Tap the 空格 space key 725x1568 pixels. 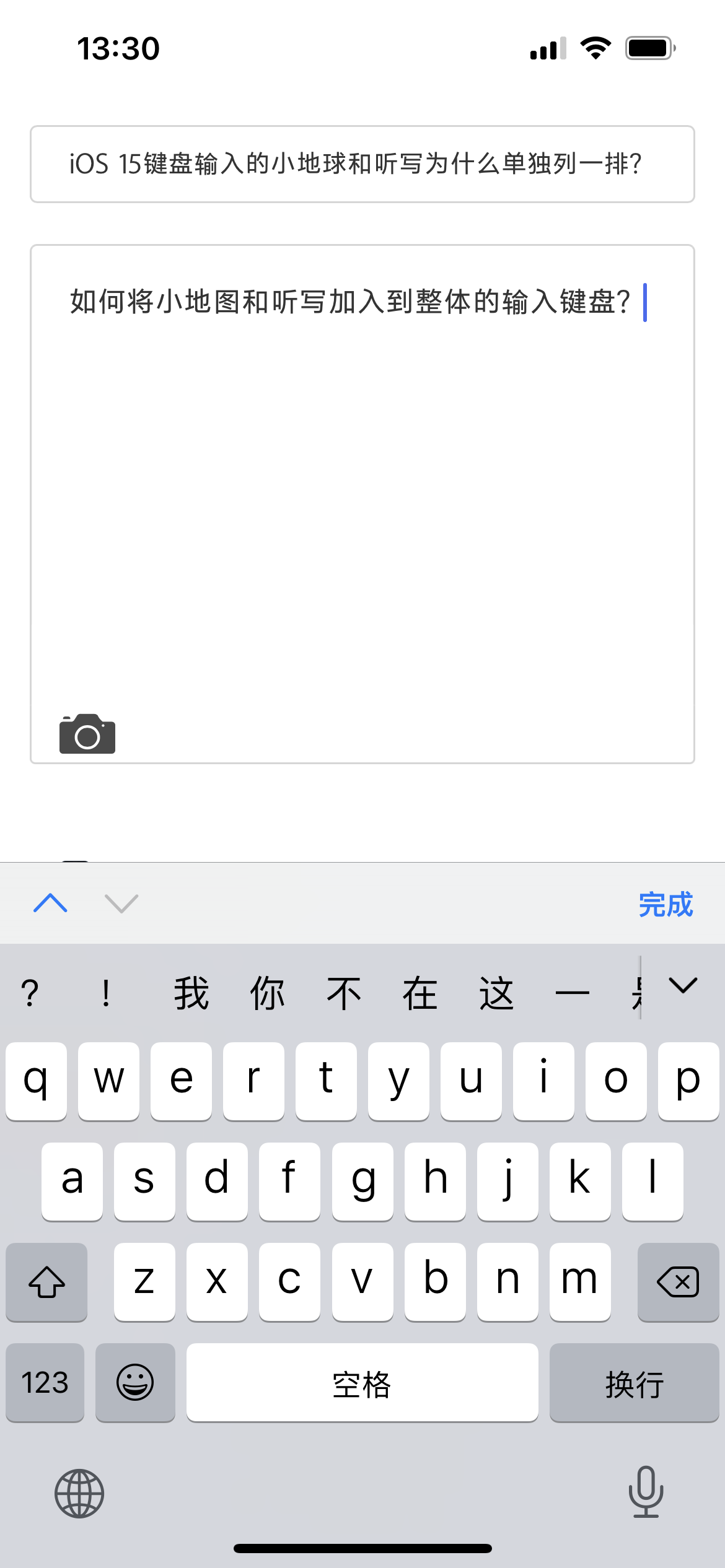click(362, 1382)
